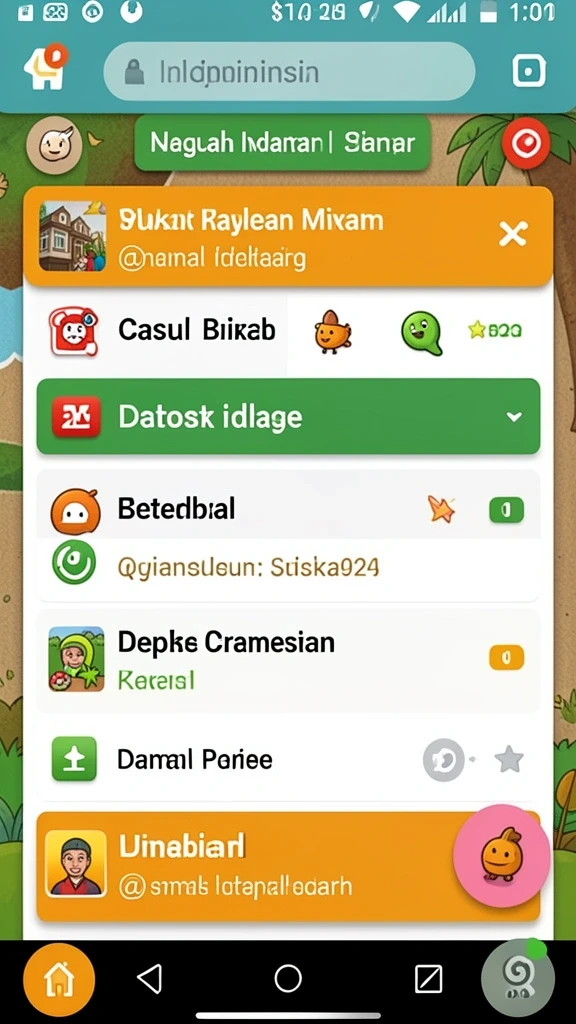This screenshot has width=576, height=1024.
Task: Open the Depke Cramesian item
Action: tap(288, 660)
